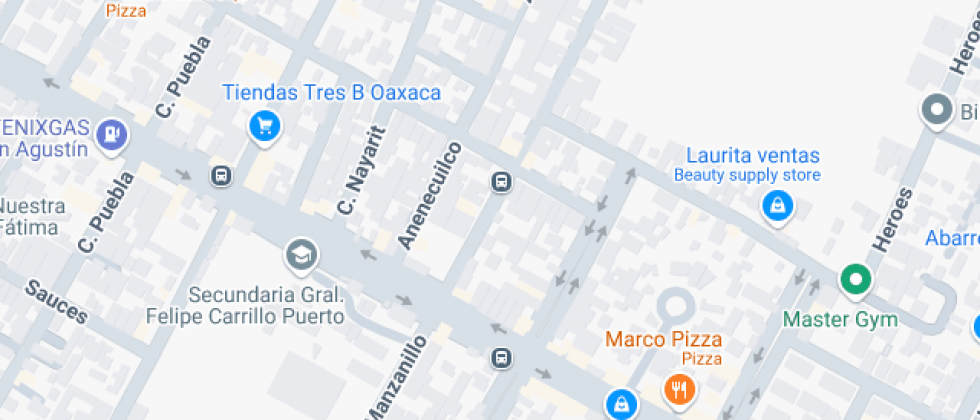Open Tiendas Tres B Oaxaca store pin
Screen dimensions: 980x420
tap(265, 126)
